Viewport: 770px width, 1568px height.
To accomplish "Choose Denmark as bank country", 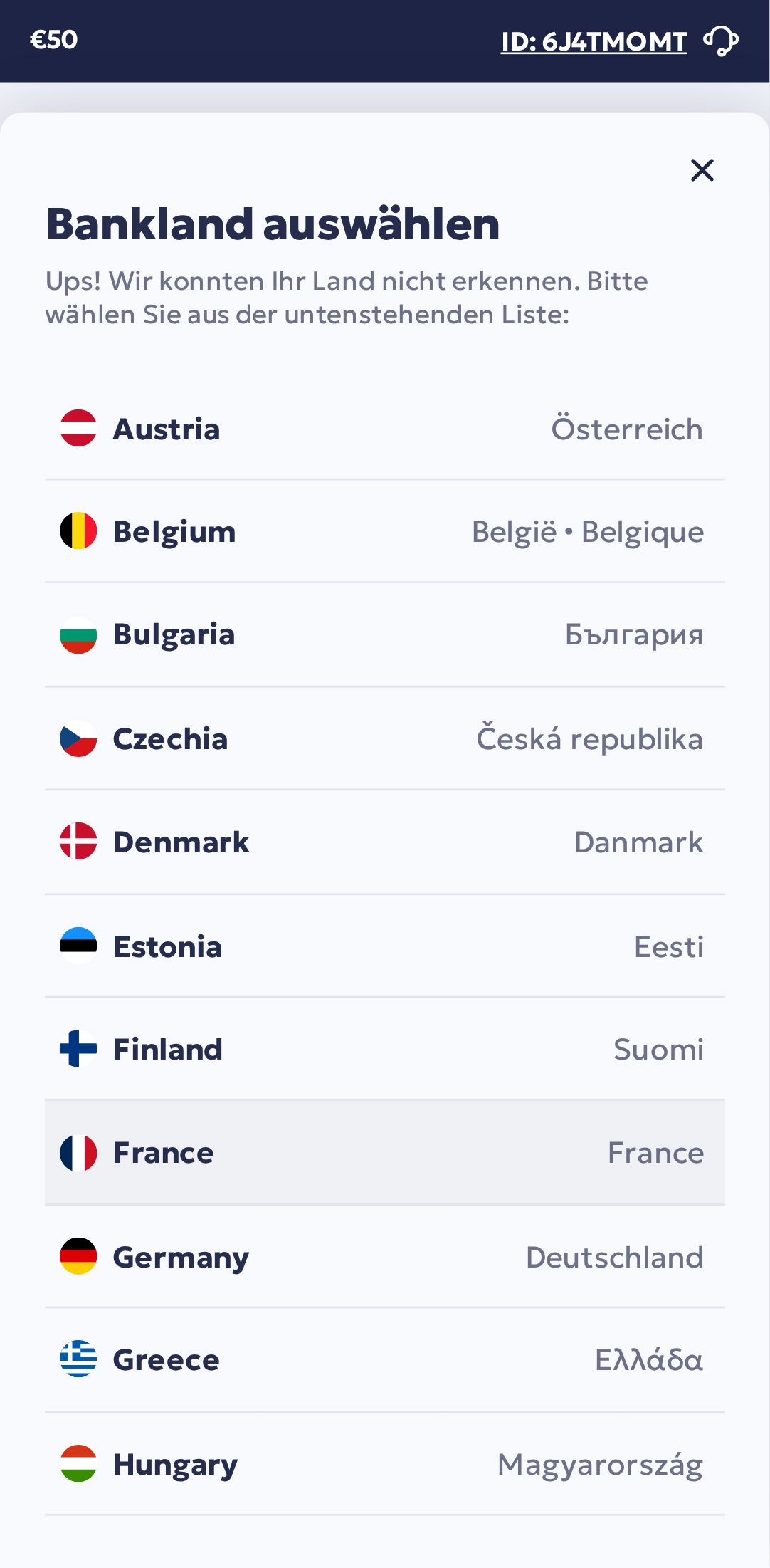I will (384, 842).
